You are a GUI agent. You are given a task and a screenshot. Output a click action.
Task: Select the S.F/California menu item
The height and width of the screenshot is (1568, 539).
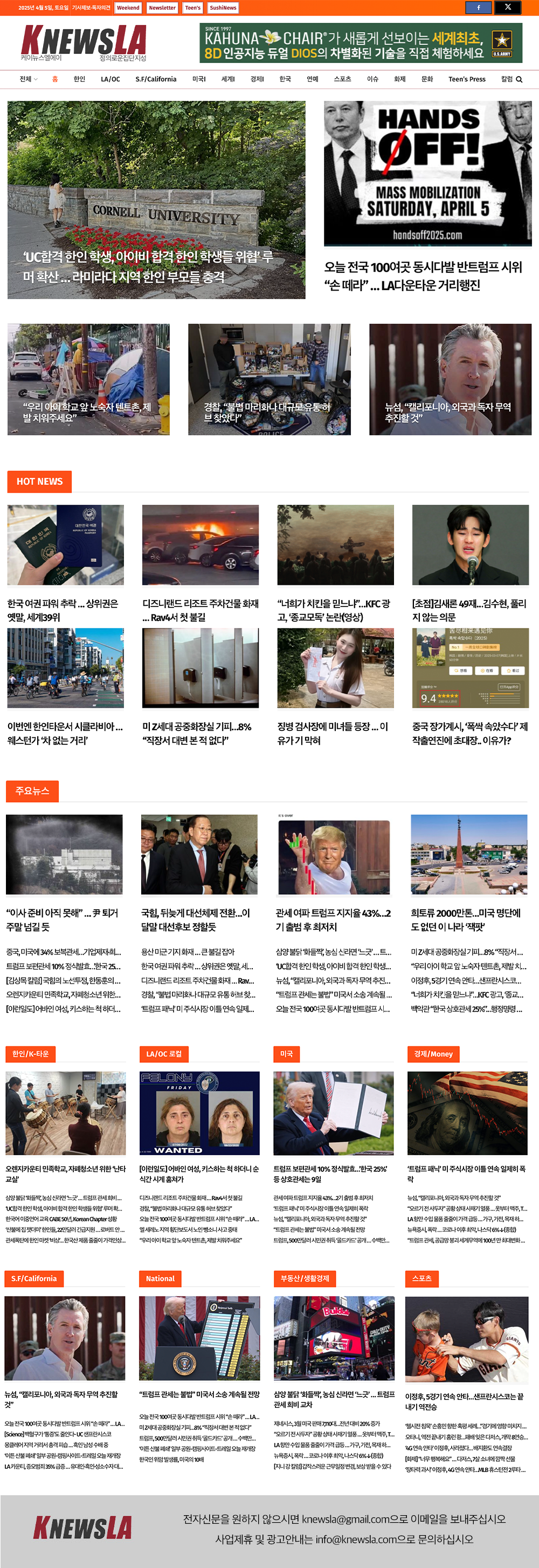tap(156, 79)
